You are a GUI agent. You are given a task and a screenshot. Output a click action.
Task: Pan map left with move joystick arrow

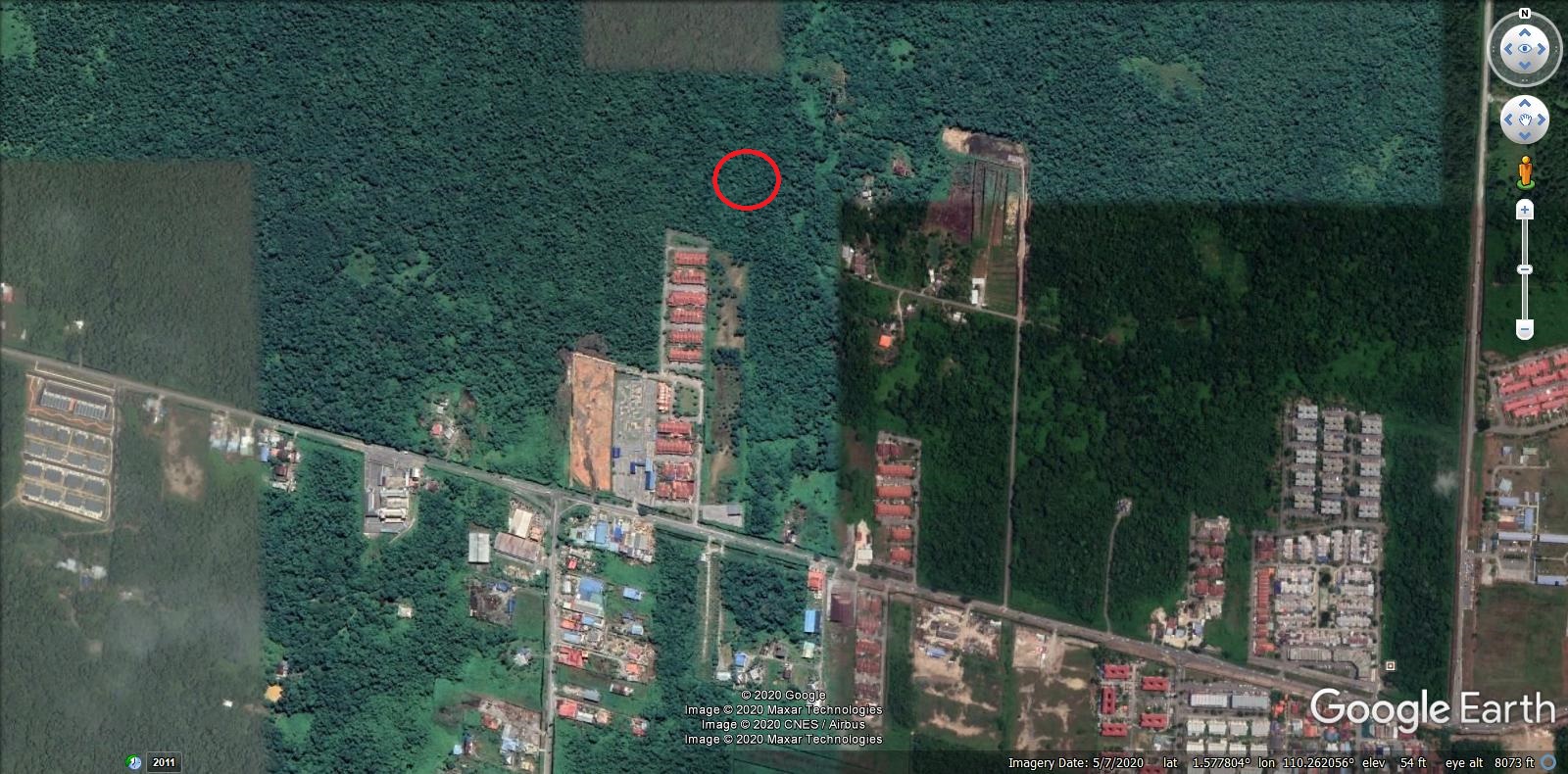(x=1509, y=120)
